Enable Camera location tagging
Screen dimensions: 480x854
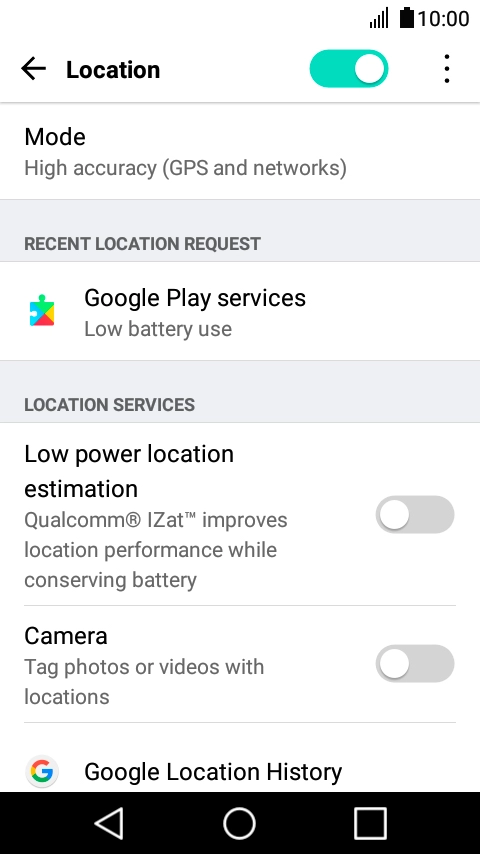(415, 663)
